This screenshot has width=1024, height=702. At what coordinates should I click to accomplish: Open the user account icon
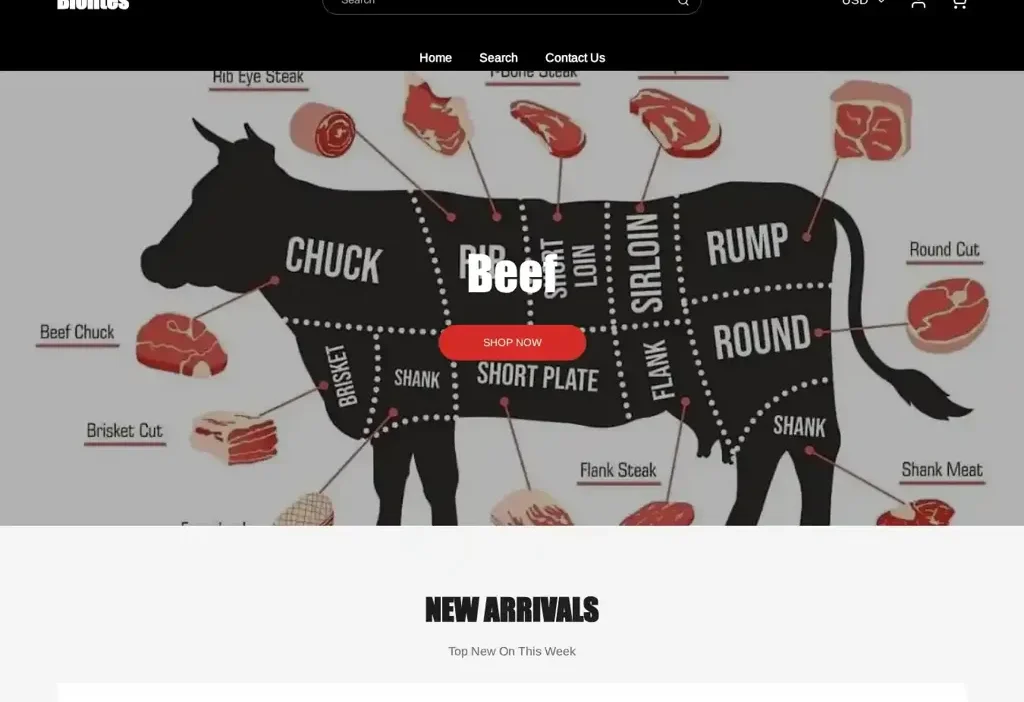coord(918,3)
